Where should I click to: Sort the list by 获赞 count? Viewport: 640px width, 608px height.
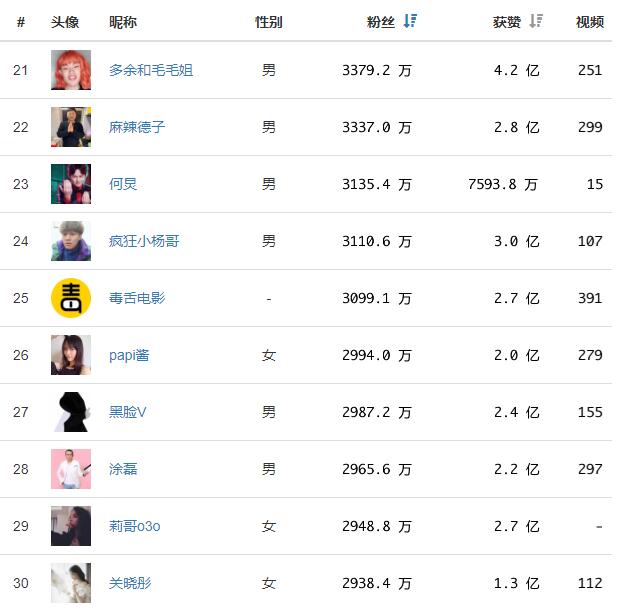[x=536, y=21]
